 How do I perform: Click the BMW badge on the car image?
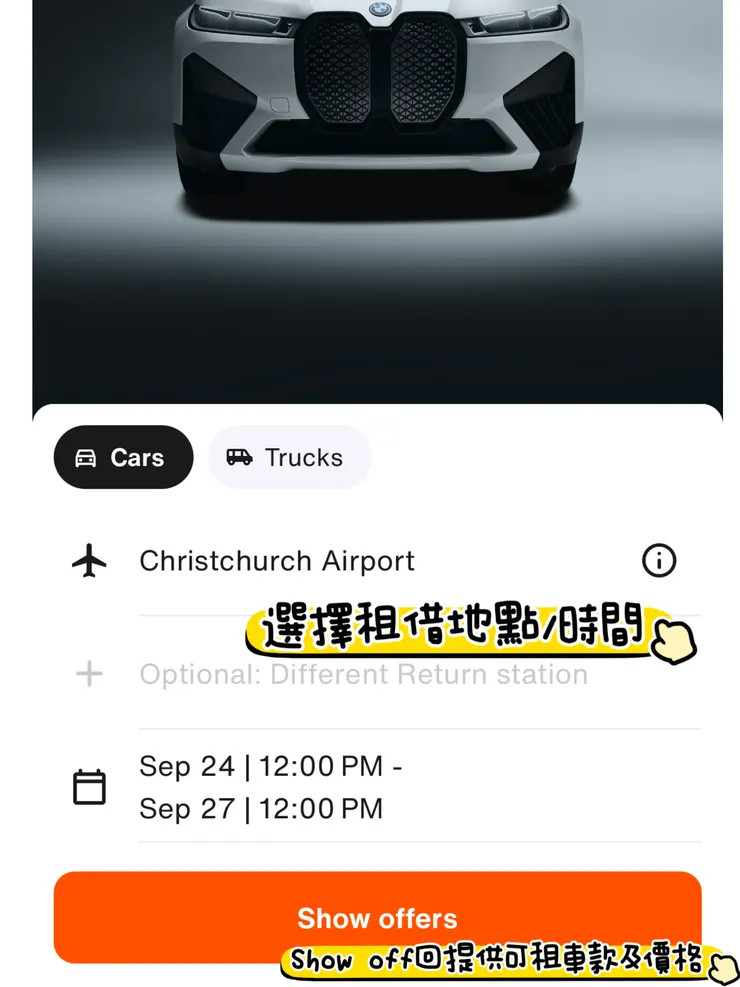click(382, 10)
